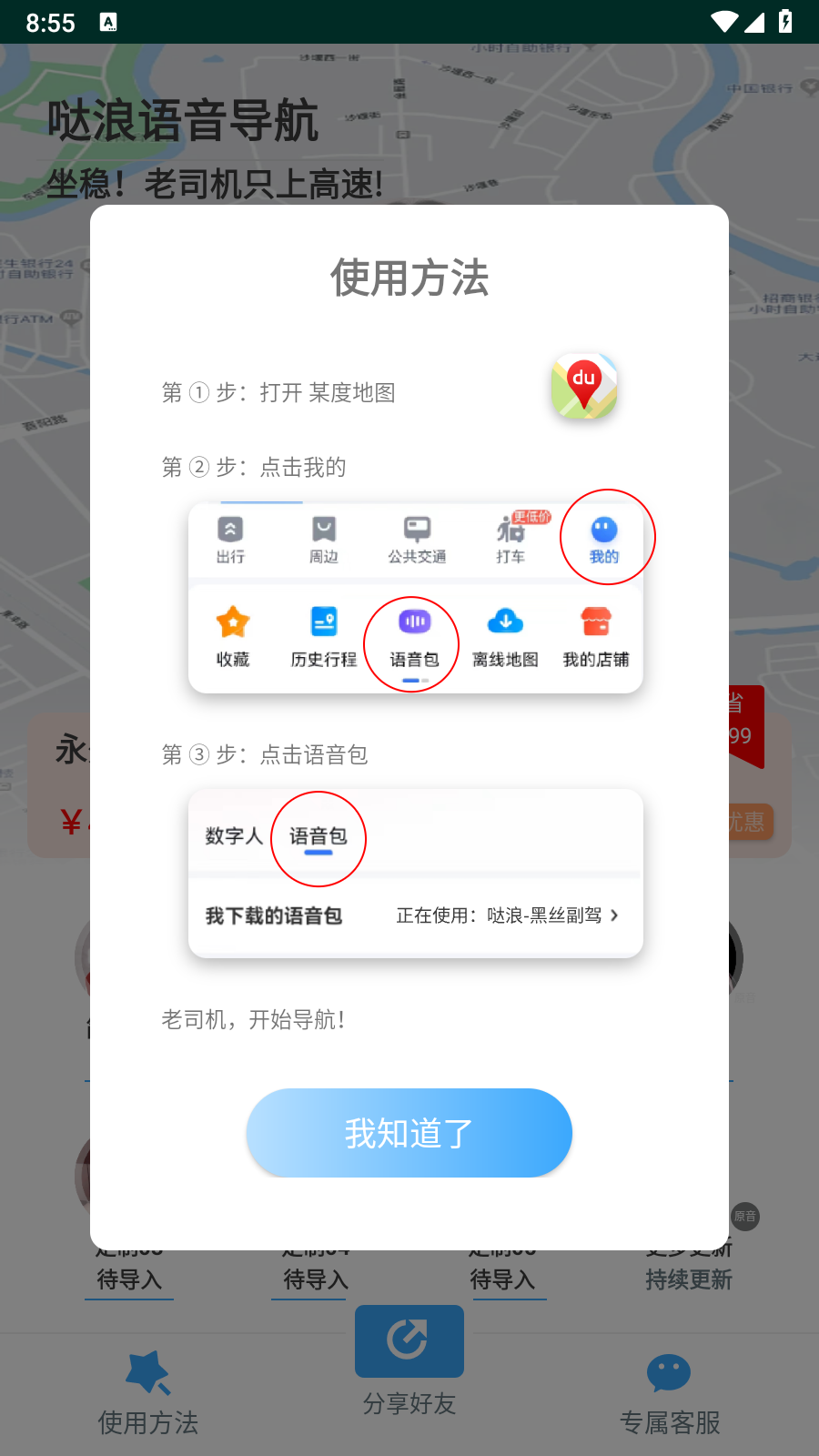Switch to the 数字人 tab
The image size is (819, 1456).
[233, 835]
